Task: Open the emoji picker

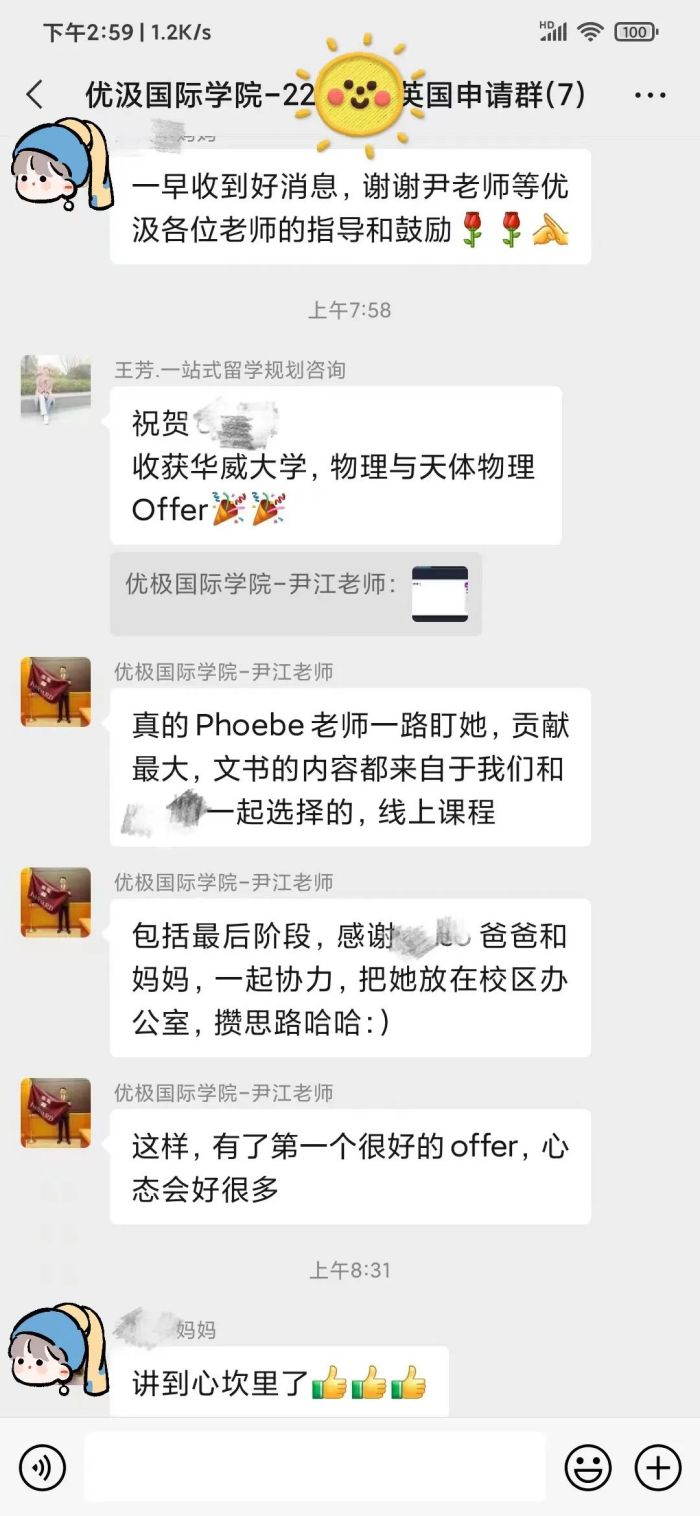Action: click(588, 1467)
